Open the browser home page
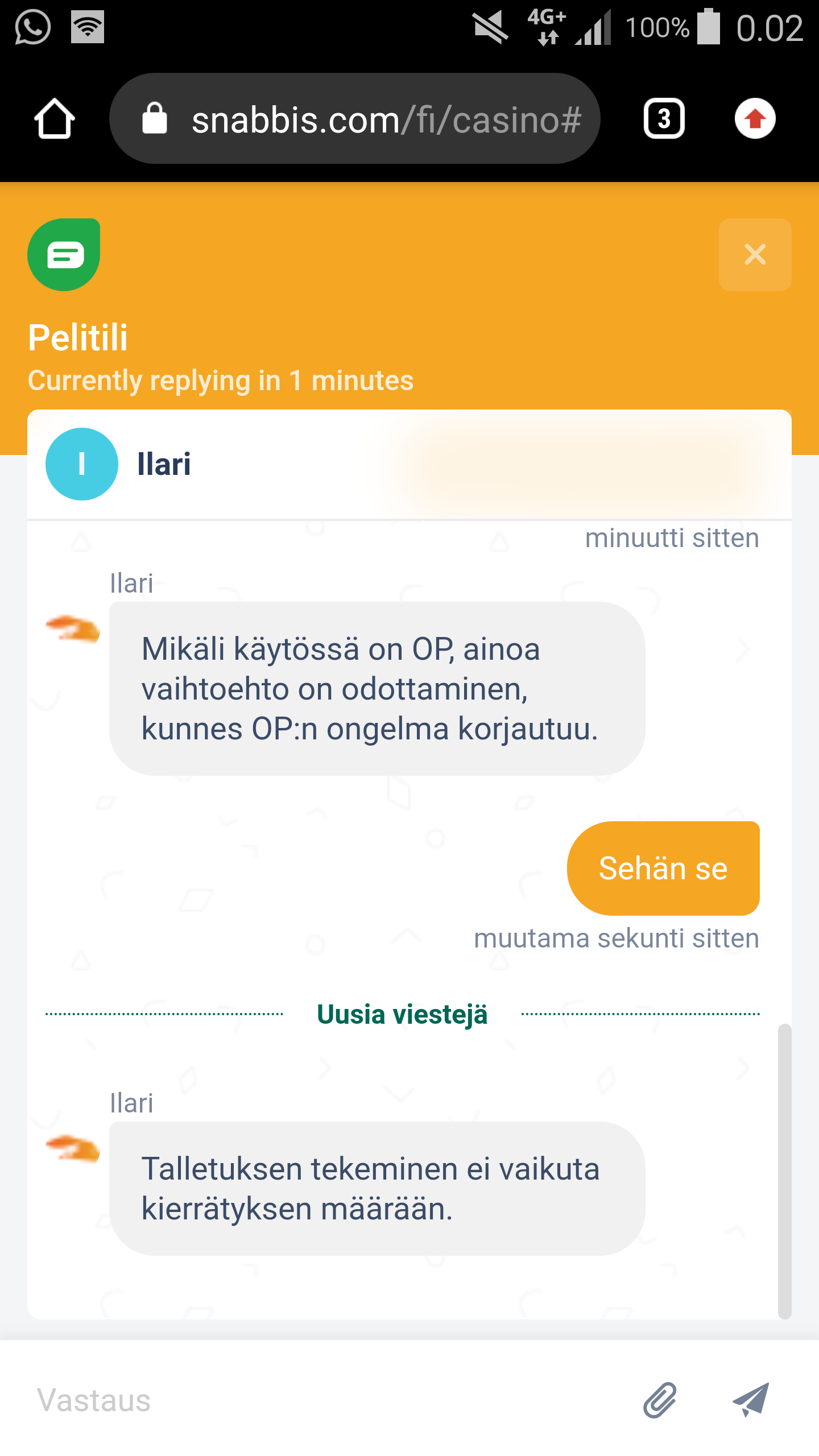 pyautogui.click(x=55, y=119)
